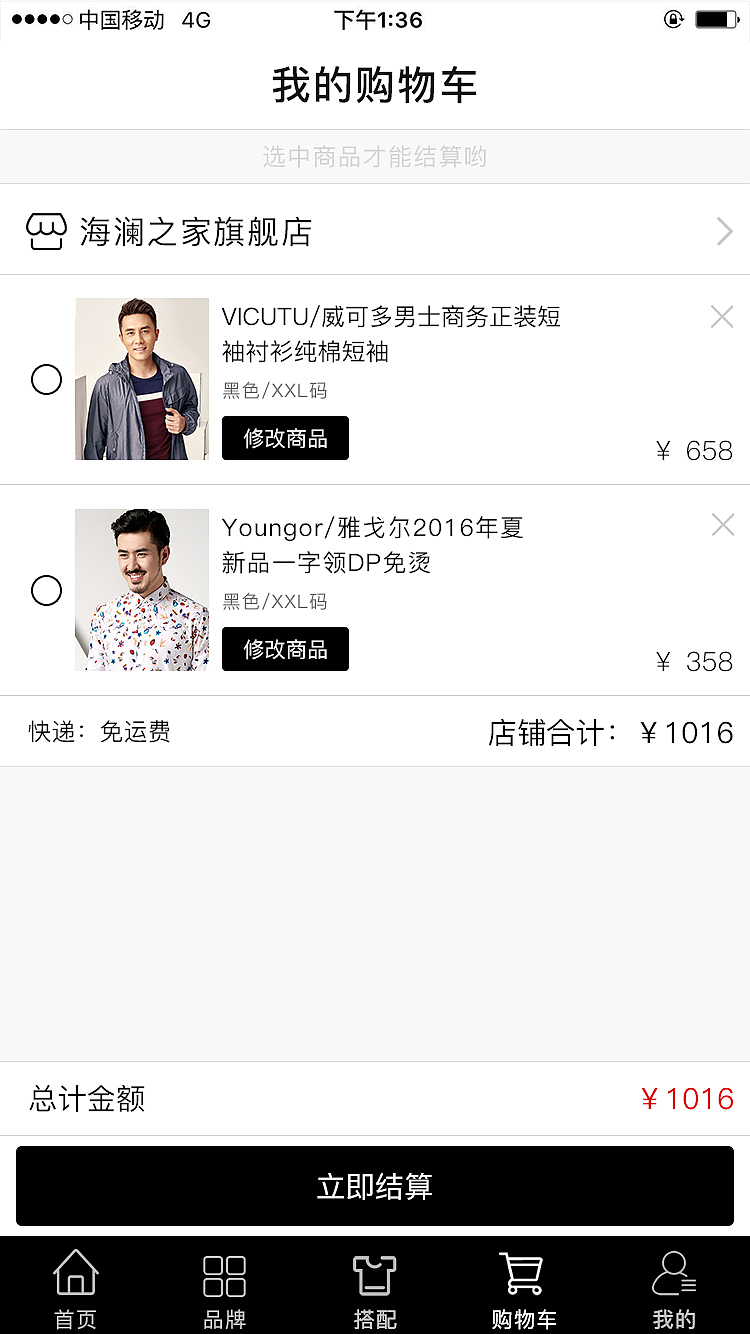Open the Youngor shirt product photo
This screenshot has width=750, height=1334.
(142, 590)
